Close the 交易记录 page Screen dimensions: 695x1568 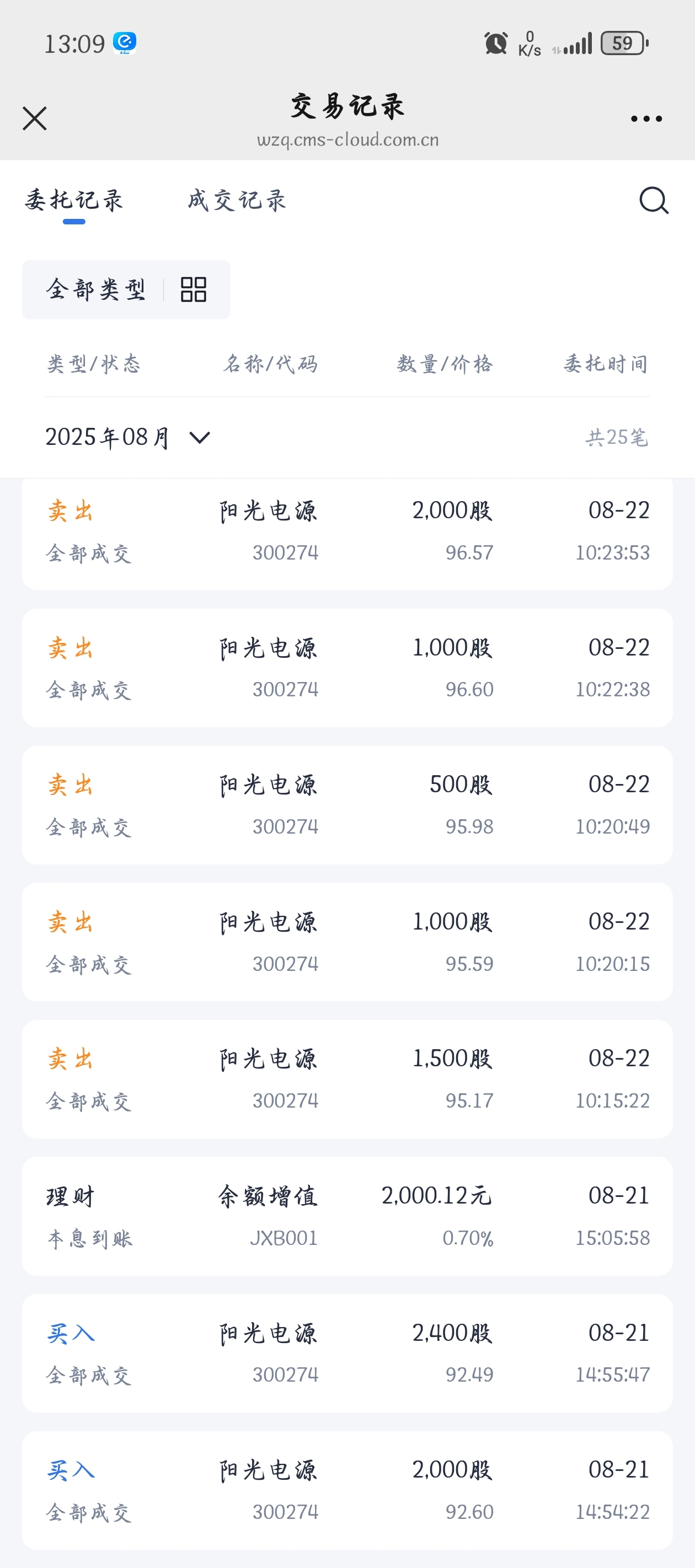35,119
